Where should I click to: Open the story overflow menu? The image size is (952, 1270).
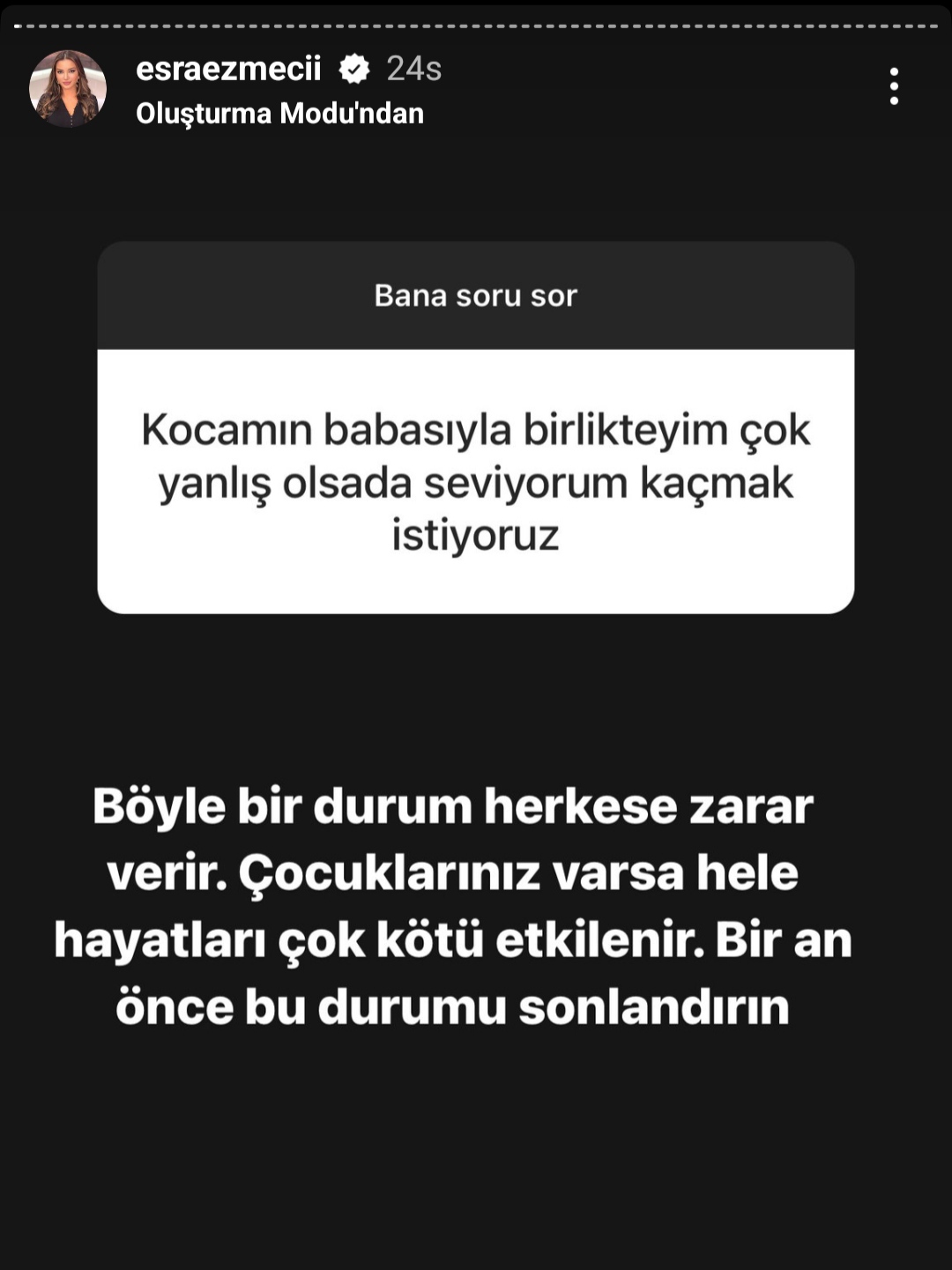894,86
